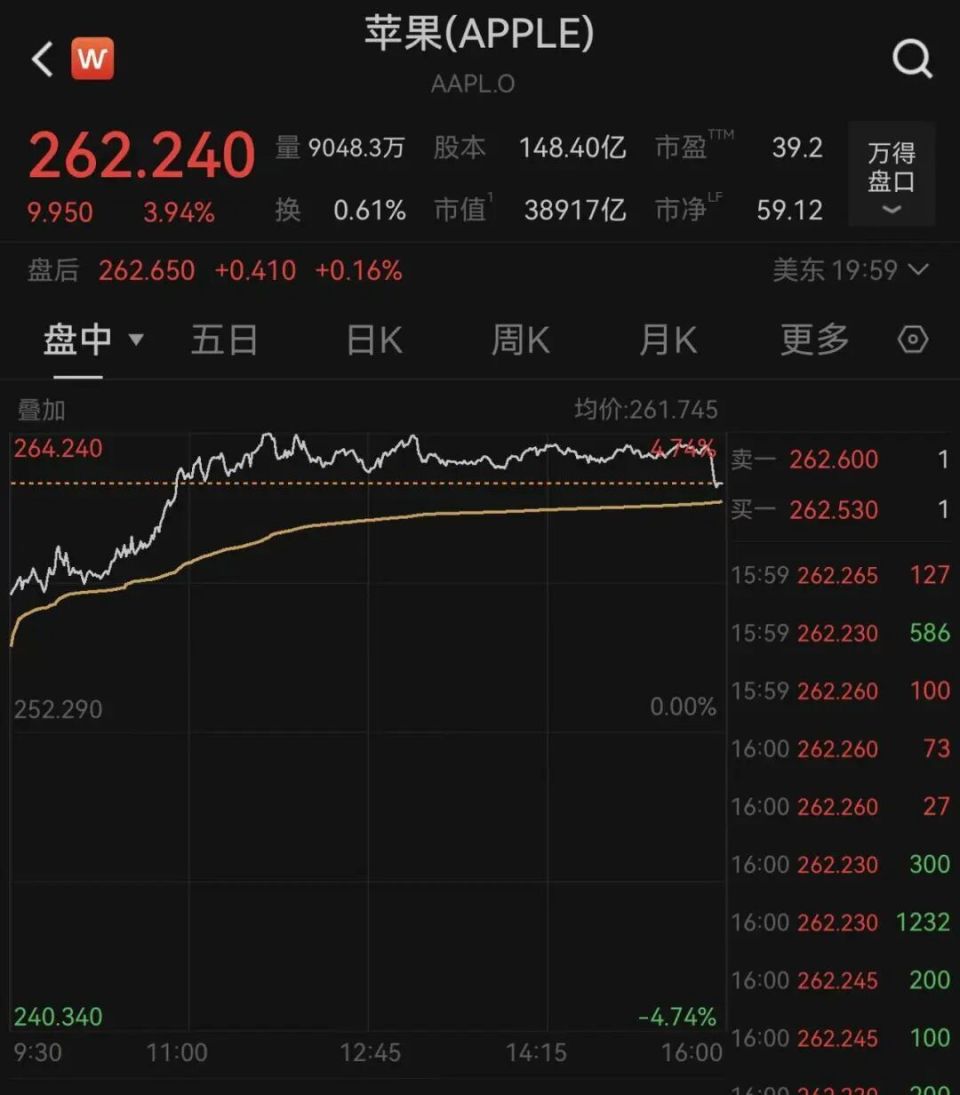
Task: Toggle display of the 均价 average price line
Action: 646,409
